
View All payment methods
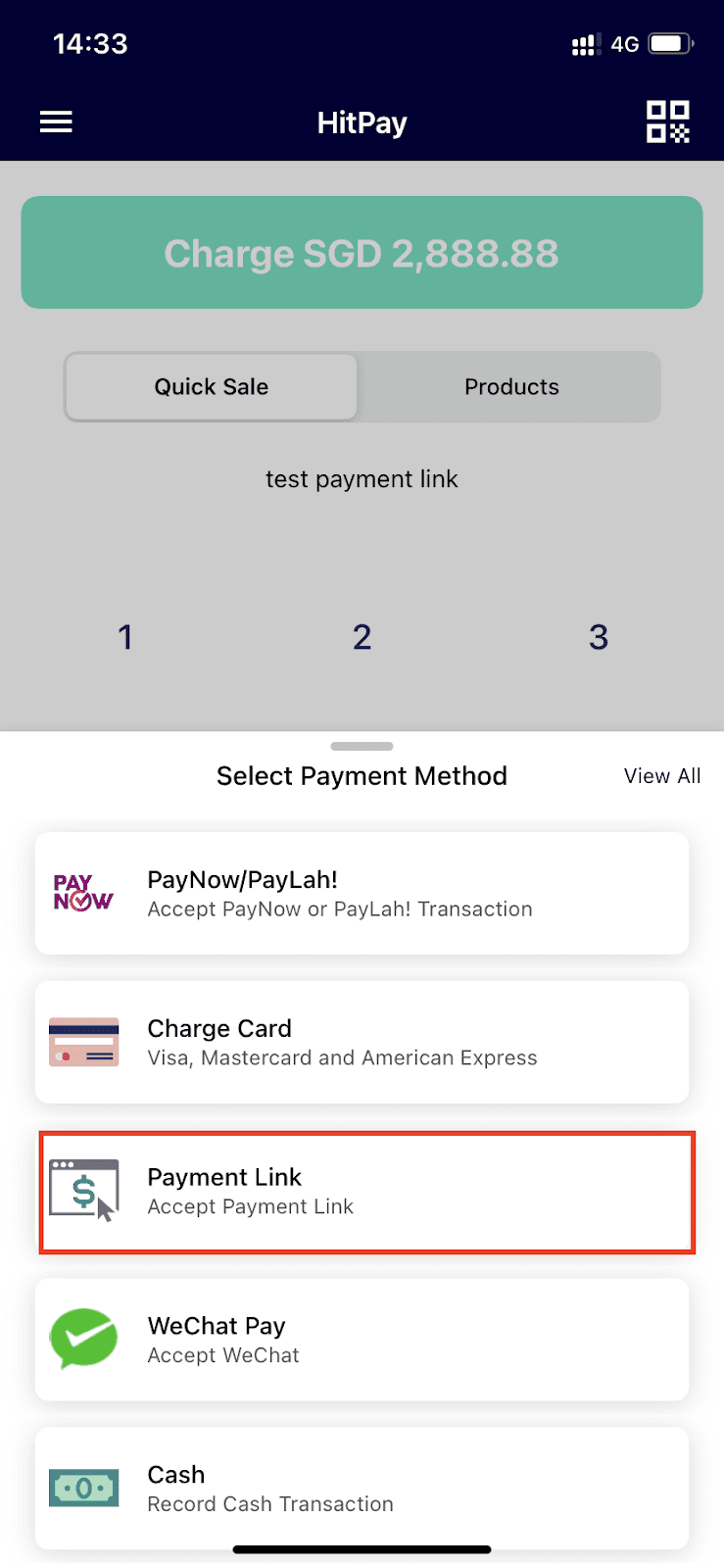coord(662,776)
